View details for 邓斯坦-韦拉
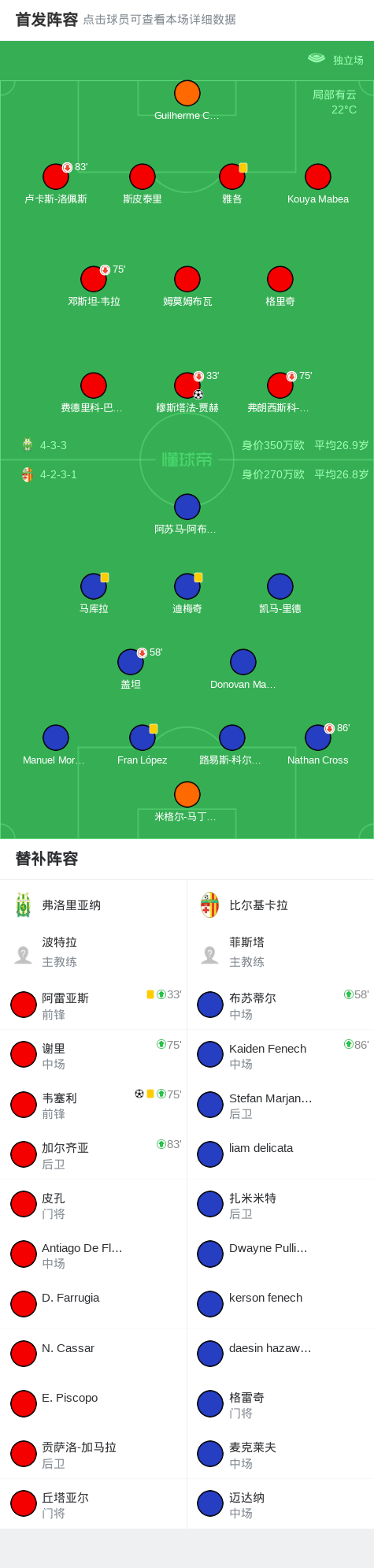Image resolution: width=374 pixels, height=1568 pixels. click(94, 286)
